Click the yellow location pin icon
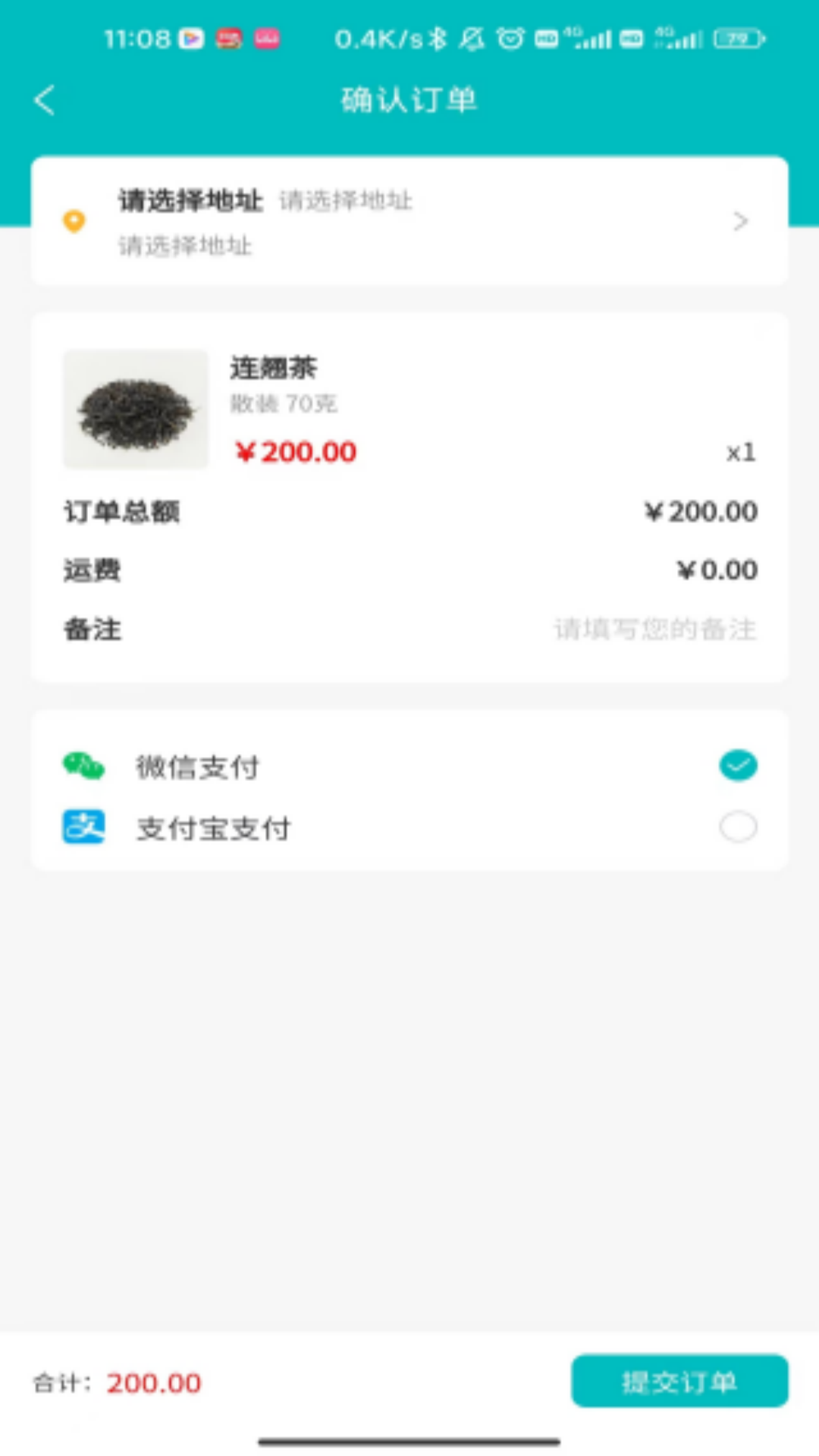Viewport: 819px width, 1456px height. [x=74, y=221]
